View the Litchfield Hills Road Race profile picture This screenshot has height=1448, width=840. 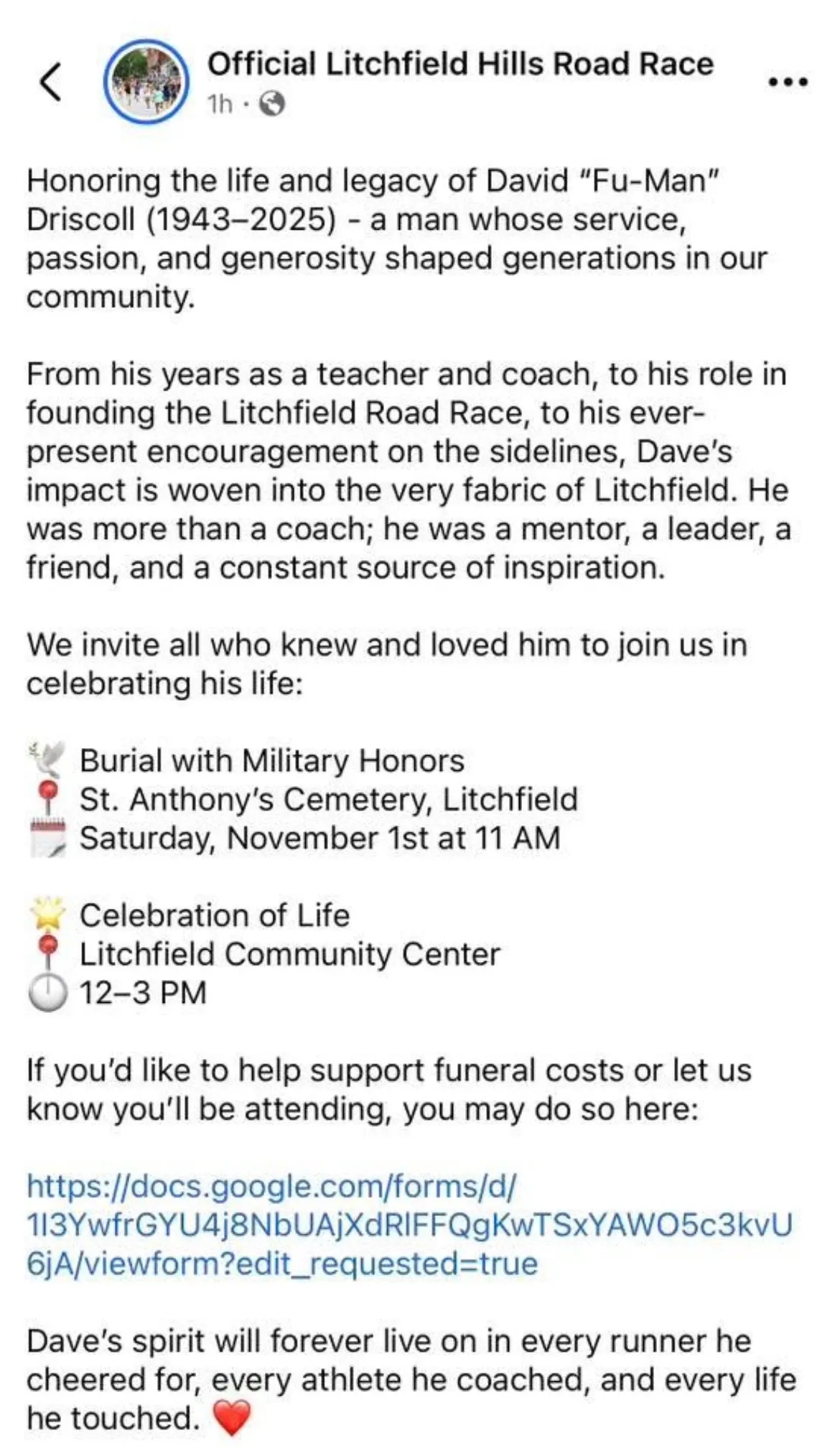146,82
